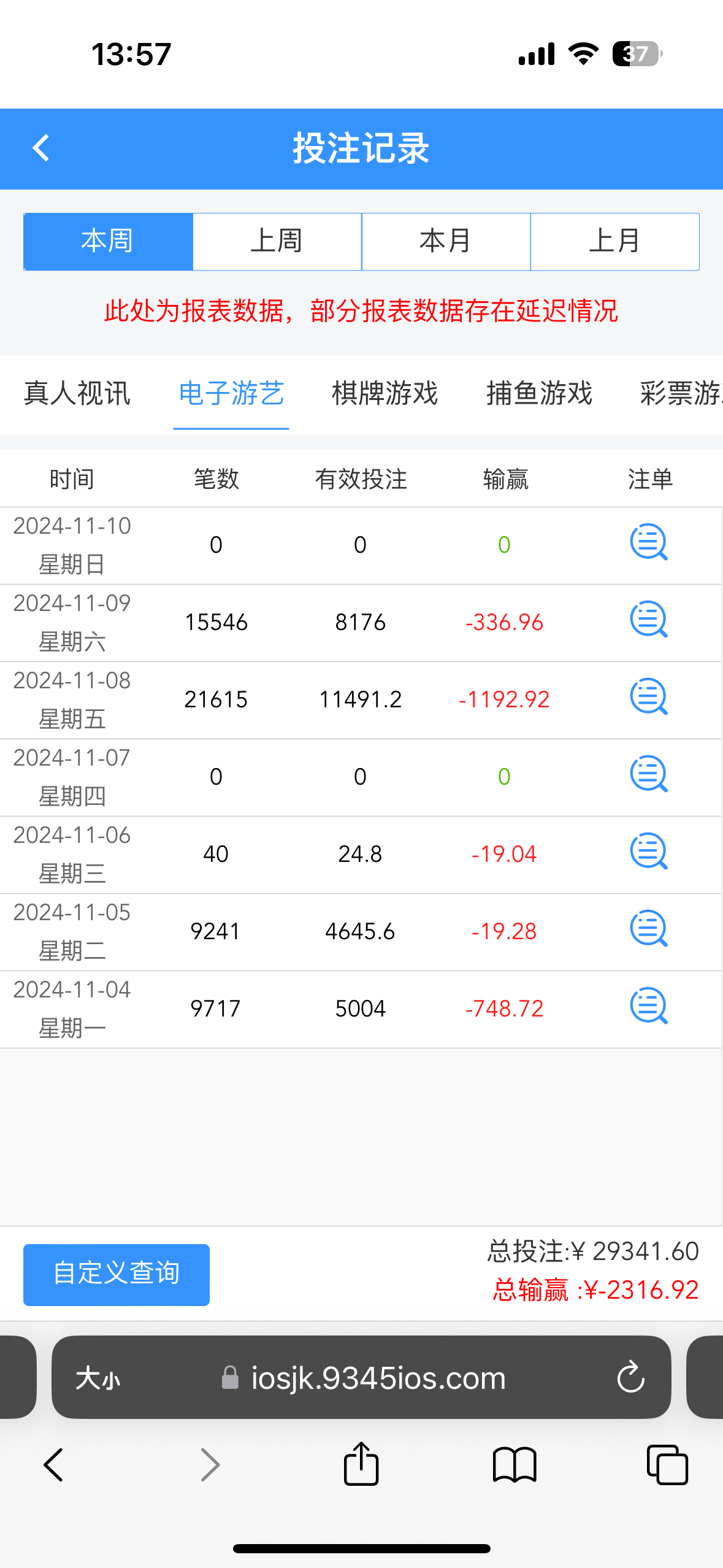Open the 棋牌游戏 category tab

pyautogui.click(x=385, y=393)
